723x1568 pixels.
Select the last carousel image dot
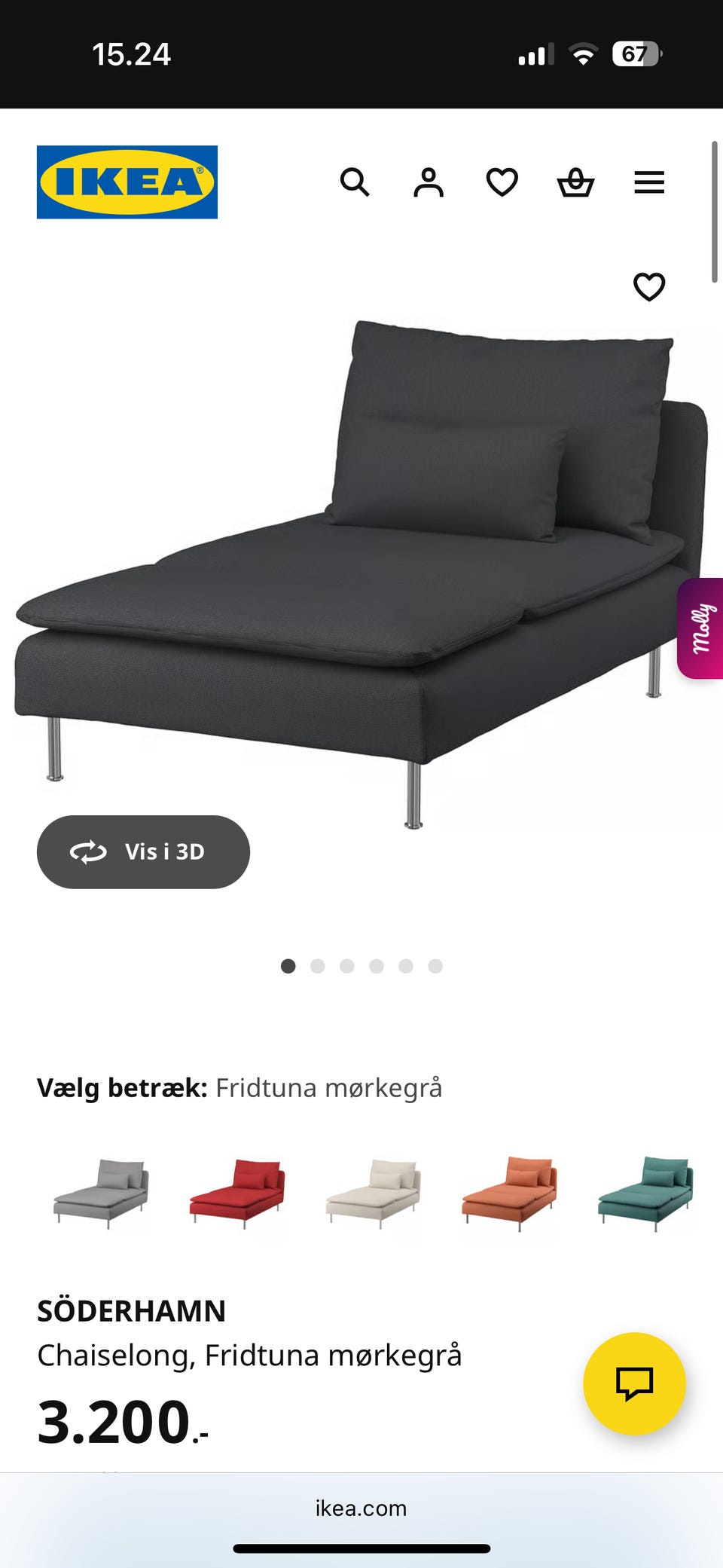[x=435, y=965]
